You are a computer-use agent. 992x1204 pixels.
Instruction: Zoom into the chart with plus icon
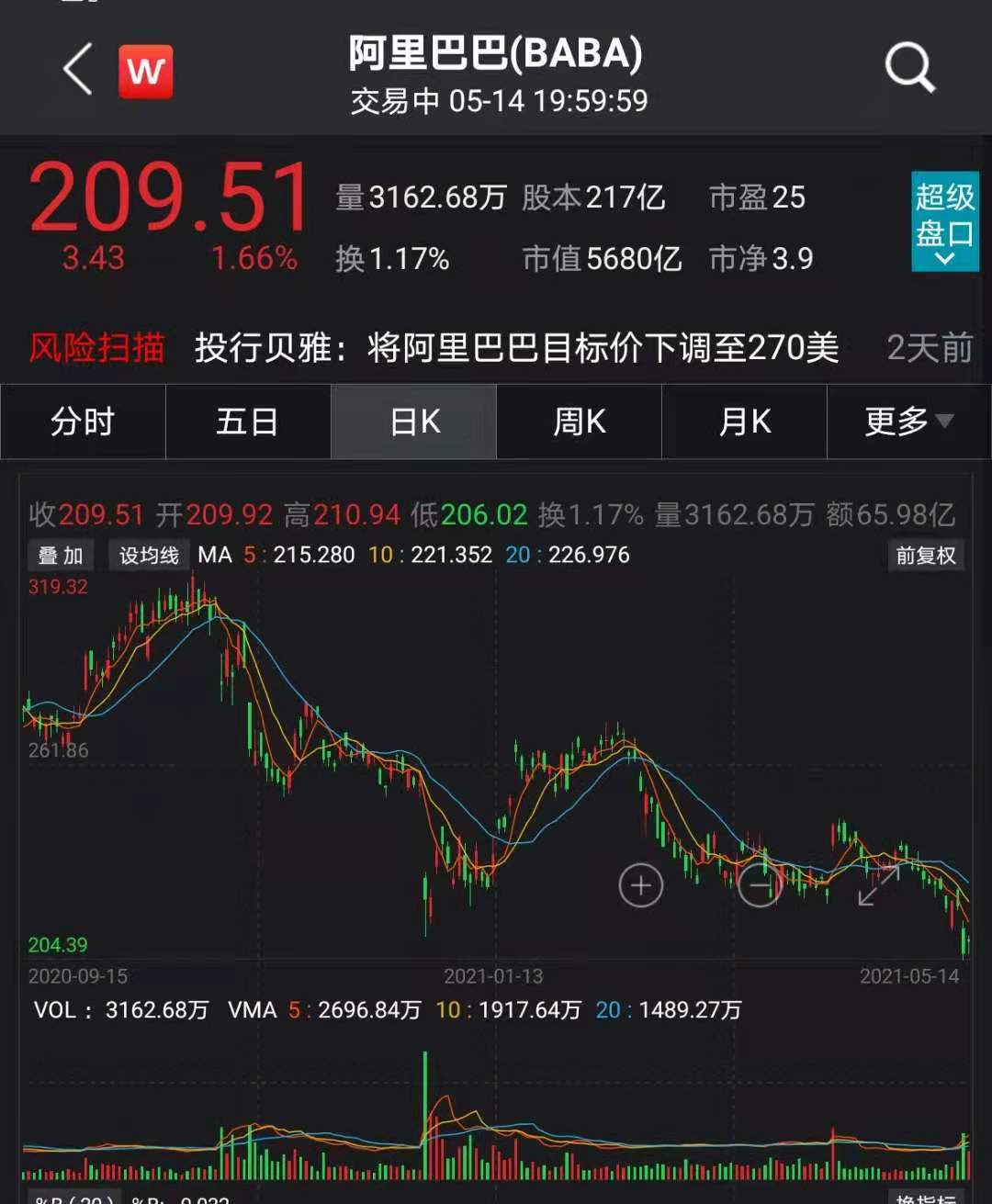[x=641, y=884]
